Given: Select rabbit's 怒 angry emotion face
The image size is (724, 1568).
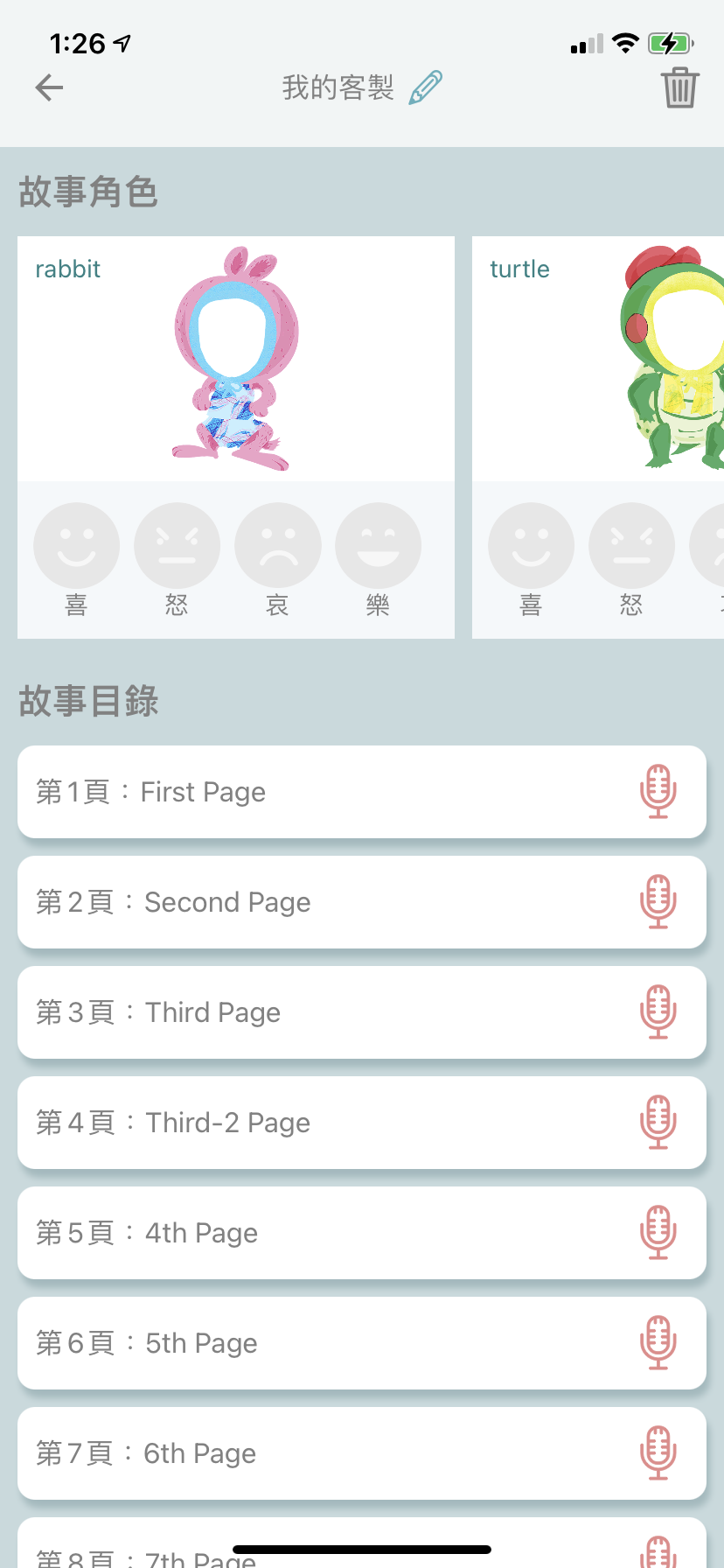Looking at the screenshot, I should 178,546.
